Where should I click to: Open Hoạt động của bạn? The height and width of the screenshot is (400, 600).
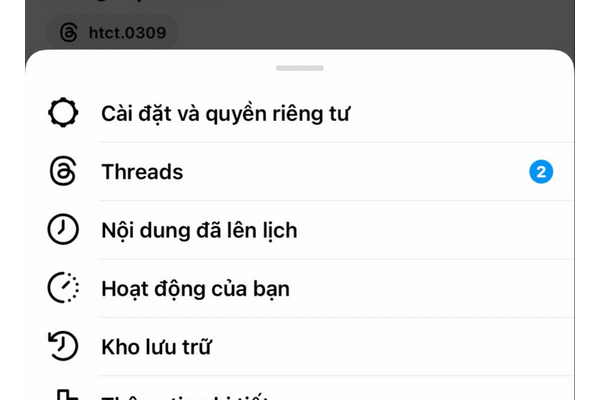click(195, 289)
